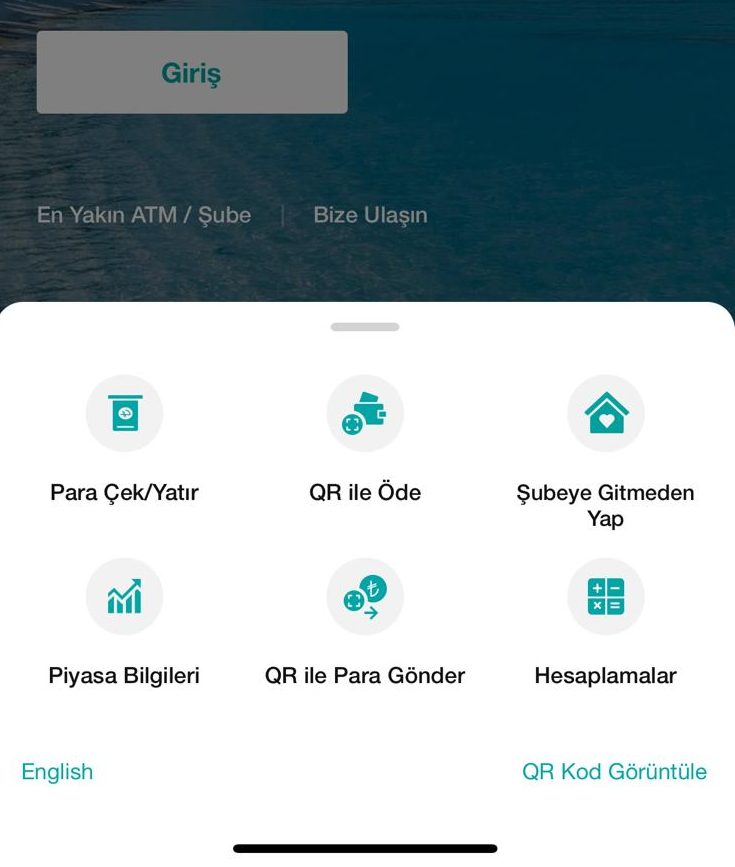This screenshot has height=867, width=735.
Task: Tap the bottom sheet drag handle
Action: [x=365, y=327]
